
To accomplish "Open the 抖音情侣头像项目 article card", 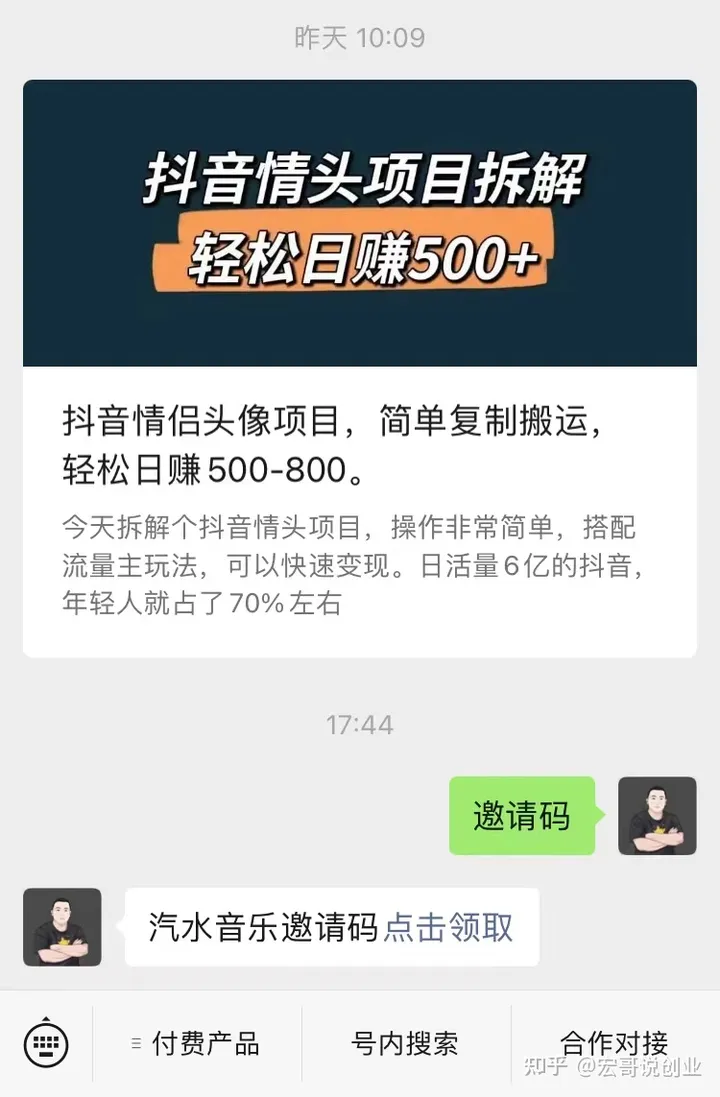I will tap(360, 368).
